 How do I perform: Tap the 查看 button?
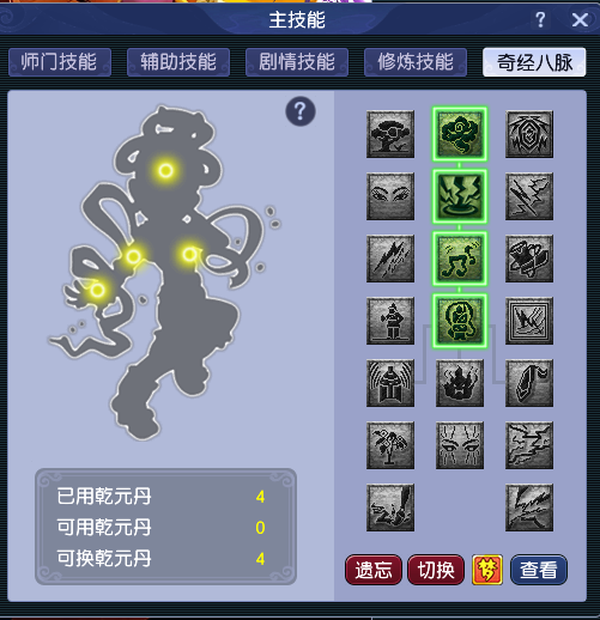(x=539, y=570)
